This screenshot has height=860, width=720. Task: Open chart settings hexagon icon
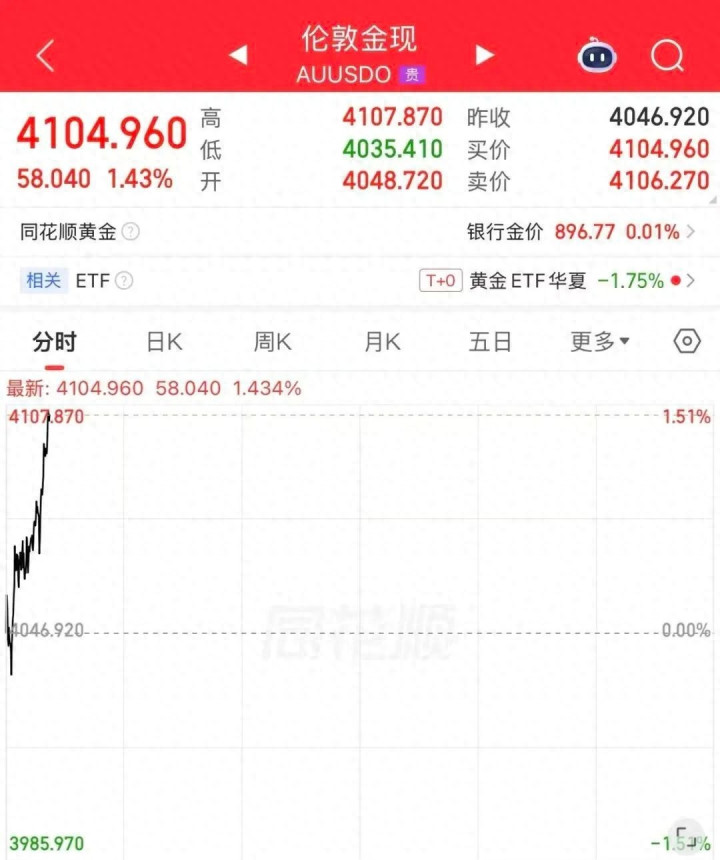(687, 341)
